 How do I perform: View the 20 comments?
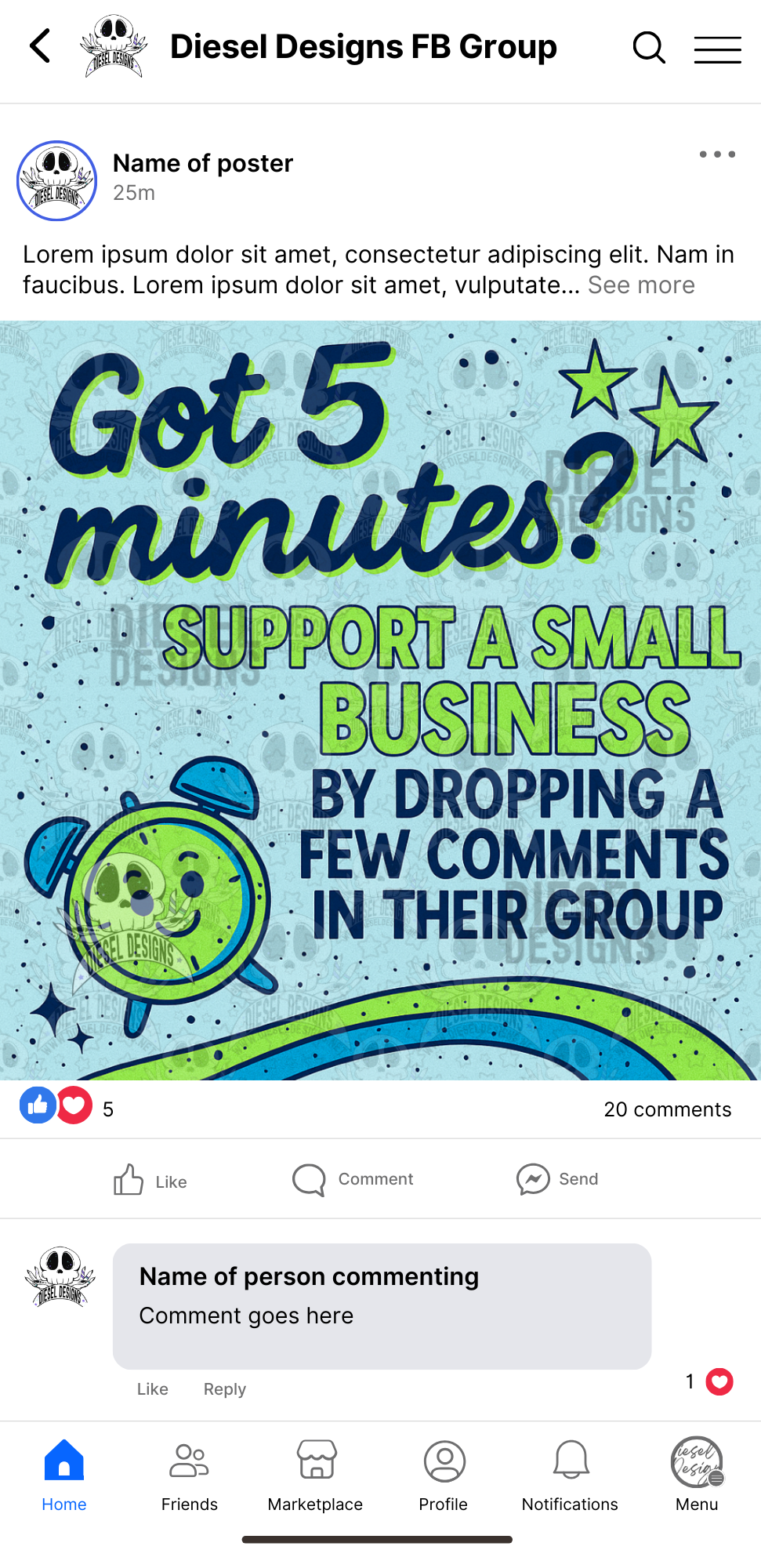pos(667,1109)
